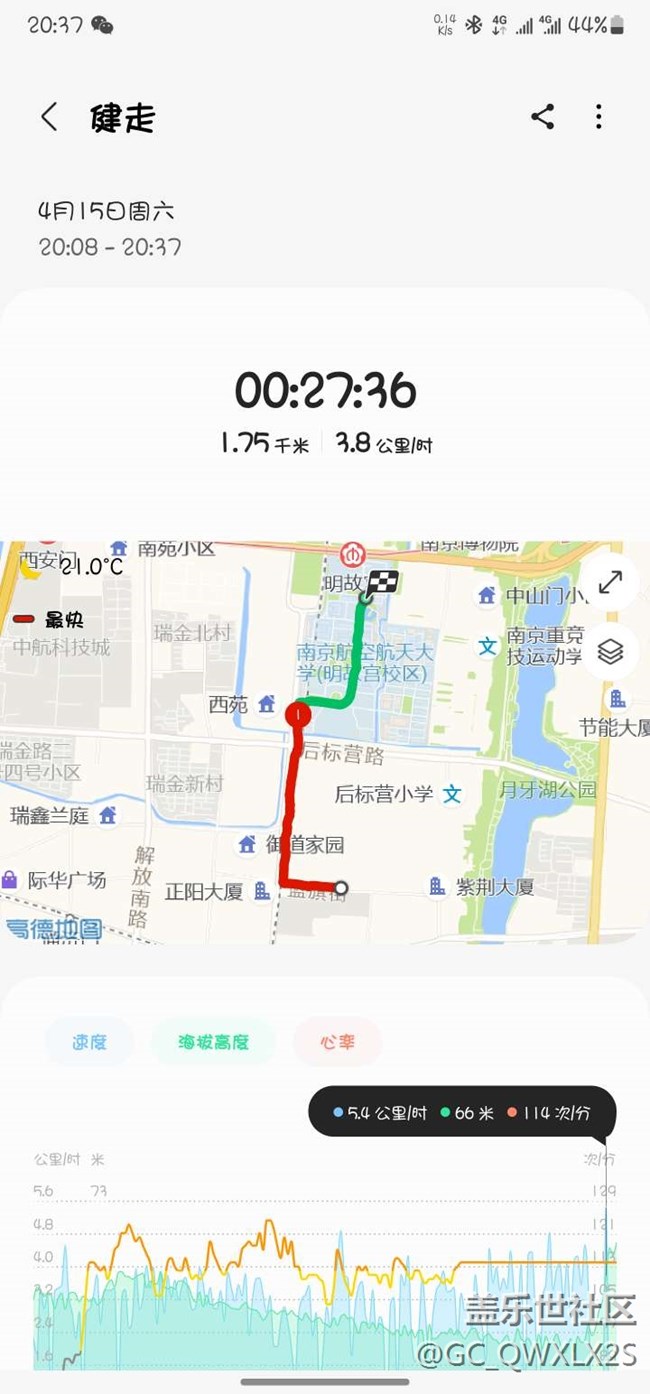The image size is (650, 1394).
Task: Expand the route map to fullscreen
Action: coord(610,581)
